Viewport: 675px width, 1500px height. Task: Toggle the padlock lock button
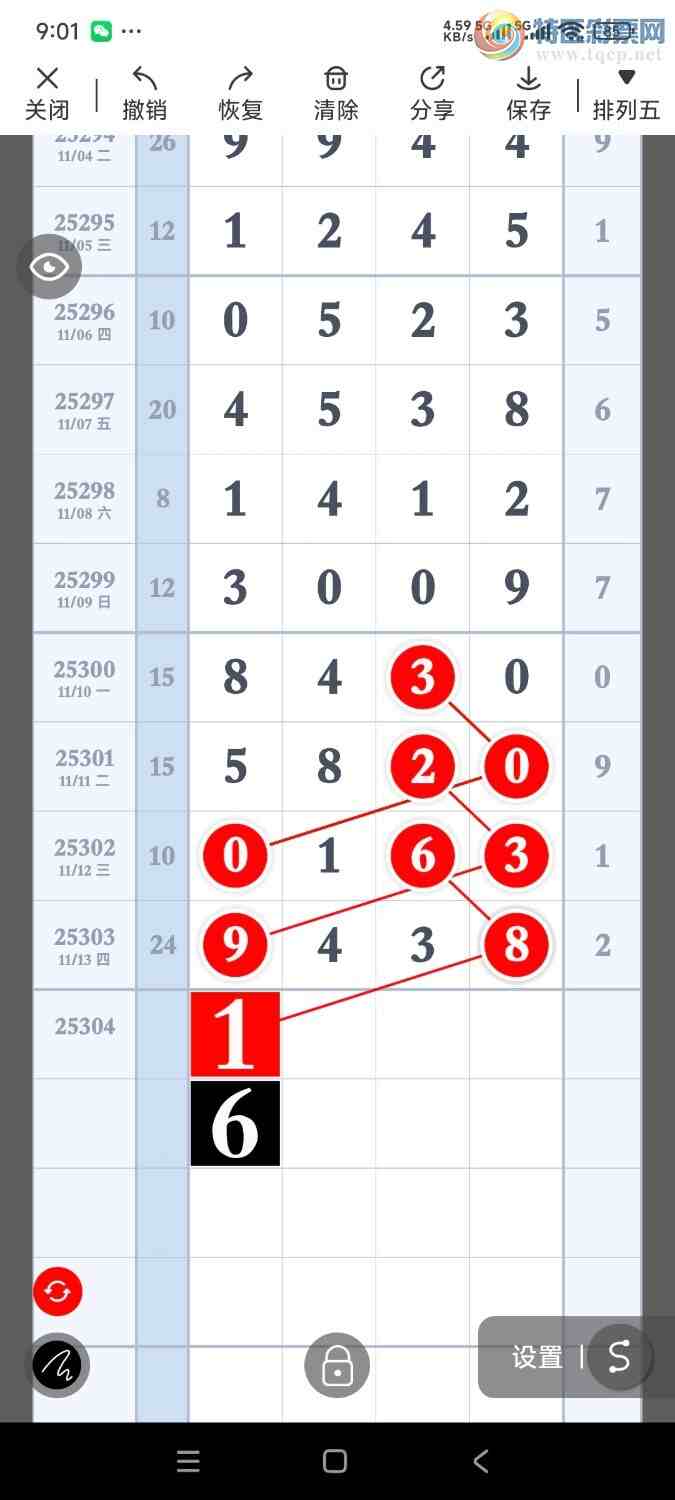coord(337,1364)
